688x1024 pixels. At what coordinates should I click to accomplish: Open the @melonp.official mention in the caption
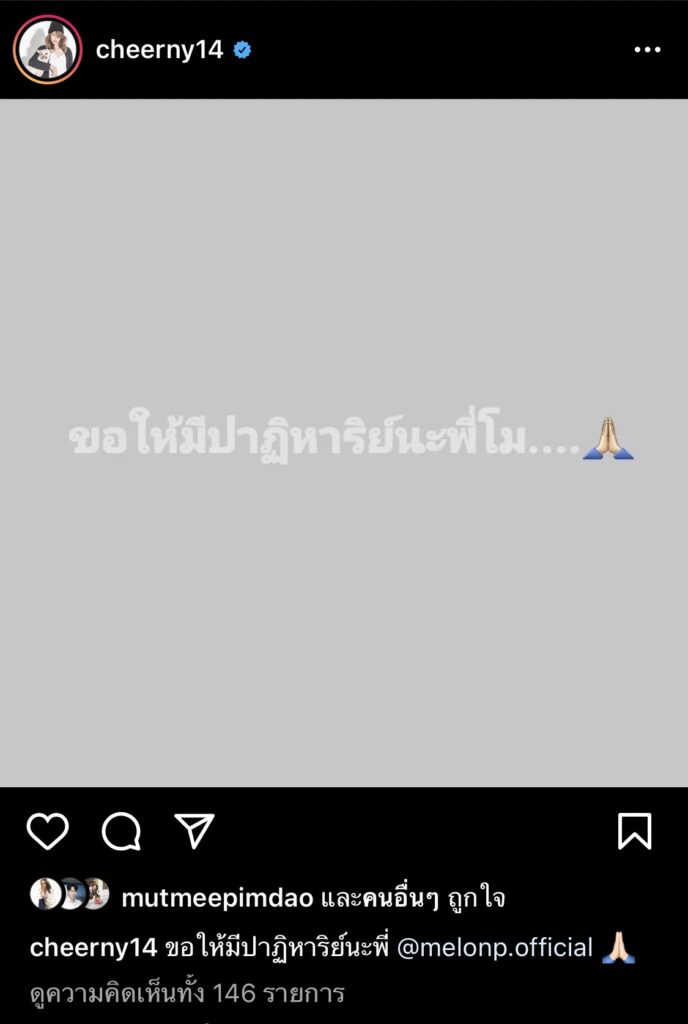point(495,947)
